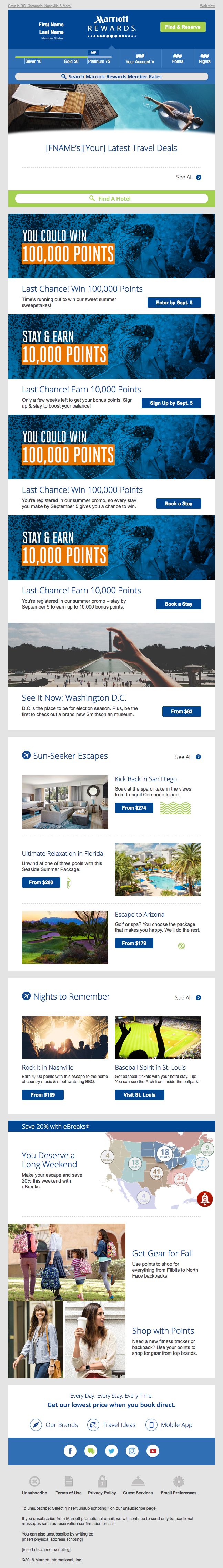Open the Facebook icon
This screenshot has height=1568, width=223.
click(70, 1451)
